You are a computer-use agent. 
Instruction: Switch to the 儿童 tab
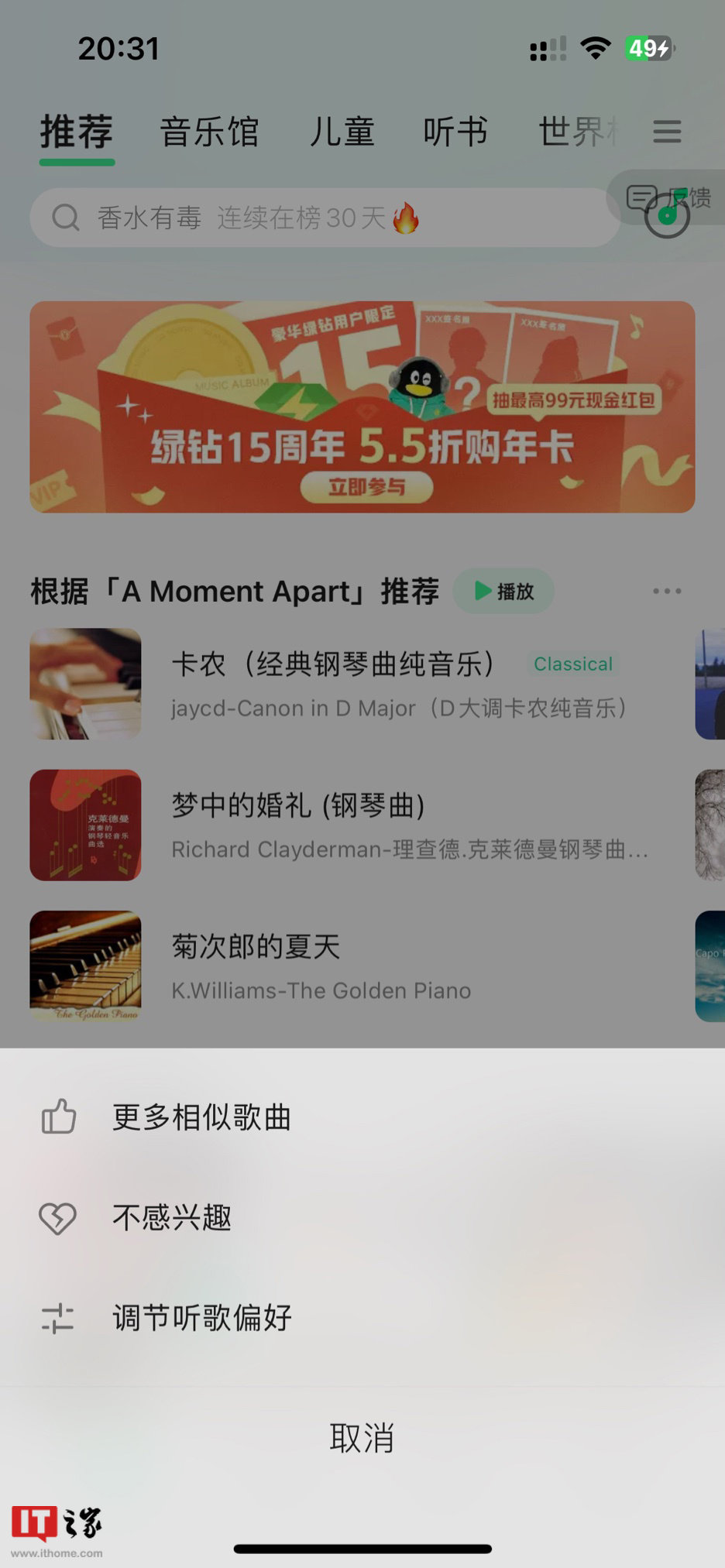(x=342, y=132)
